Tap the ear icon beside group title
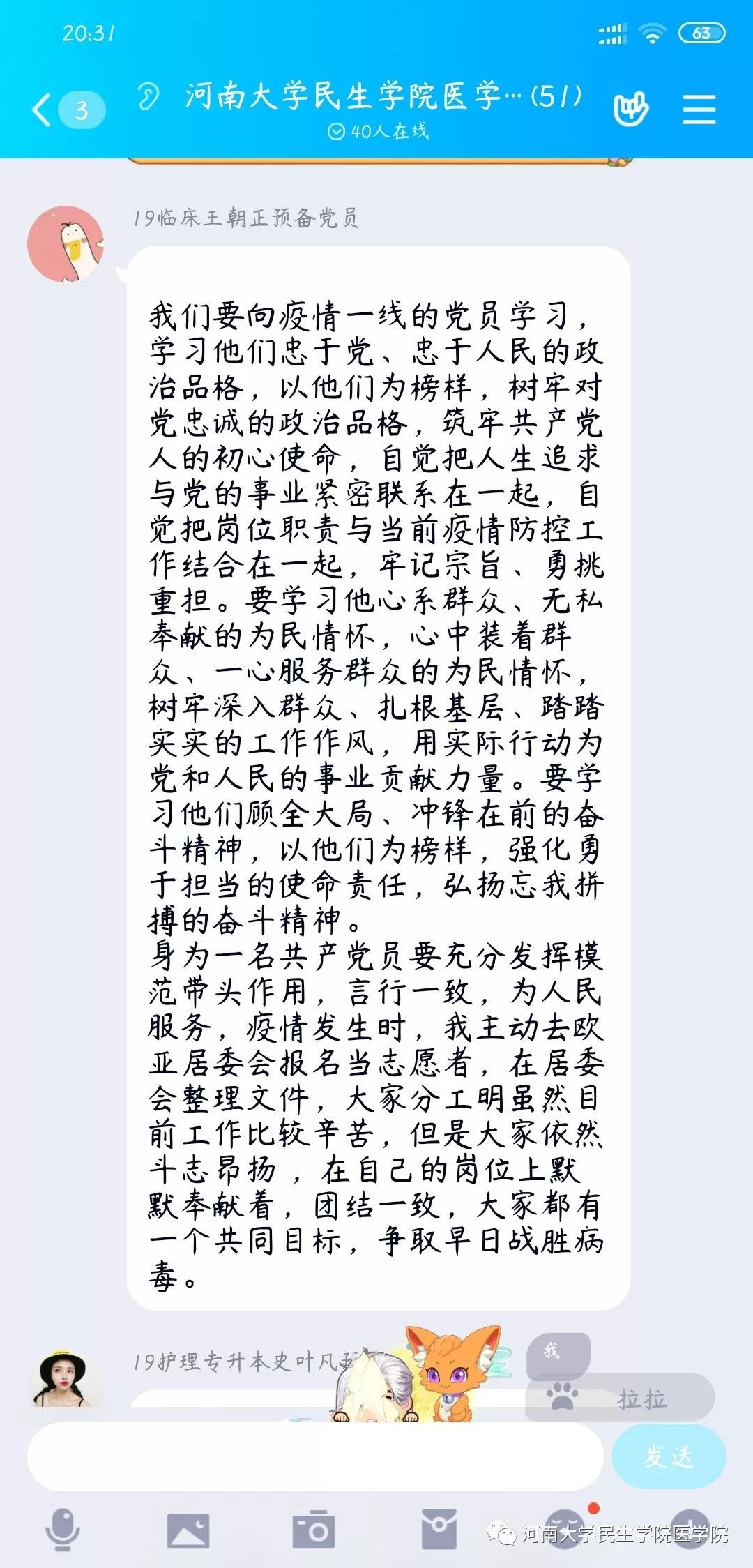This screenshot has width=753, height=1568. (x=148, y=97)
